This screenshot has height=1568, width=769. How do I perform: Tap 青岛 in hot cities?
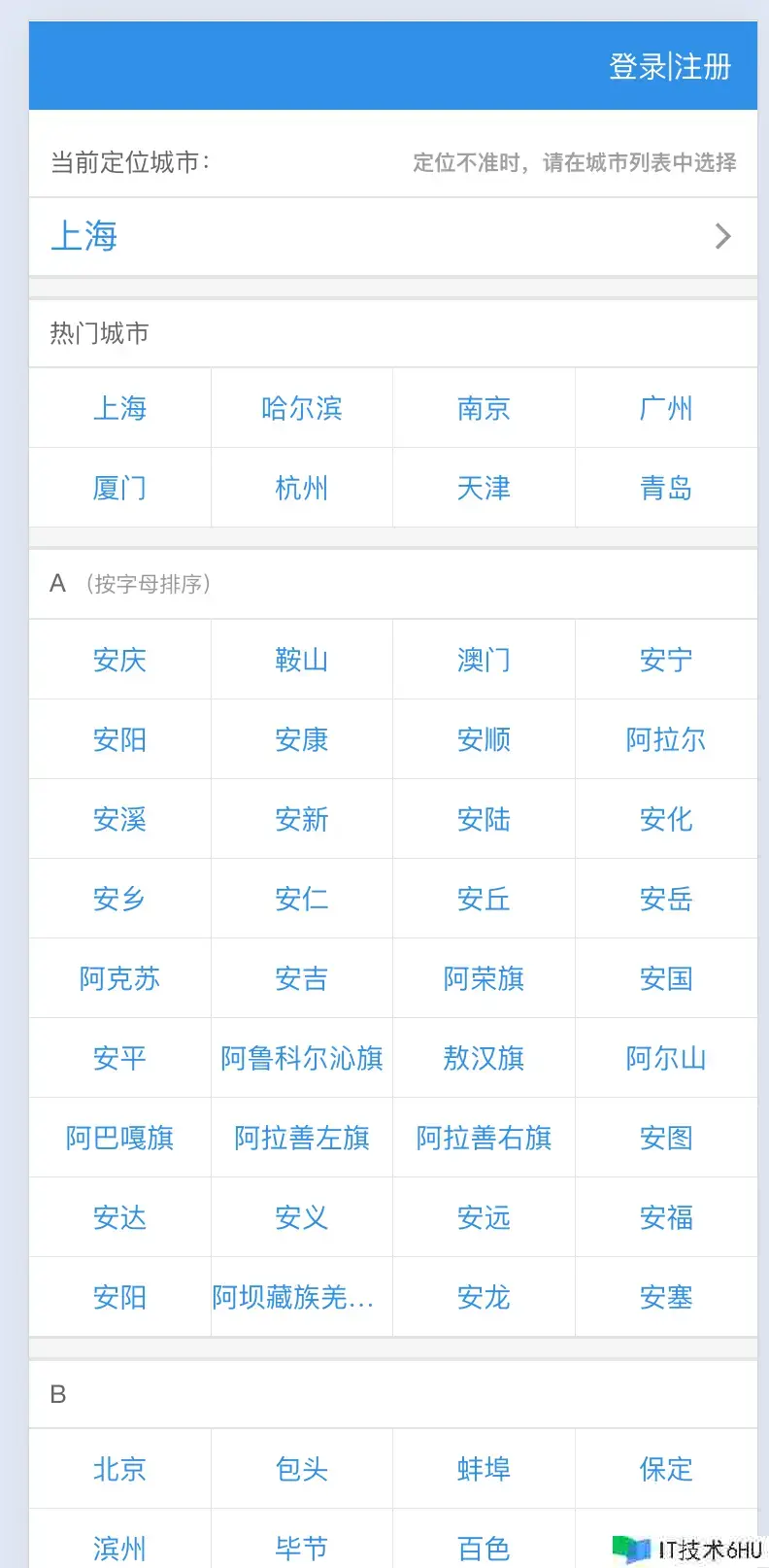pyautogui.click(x=666, y=488)
